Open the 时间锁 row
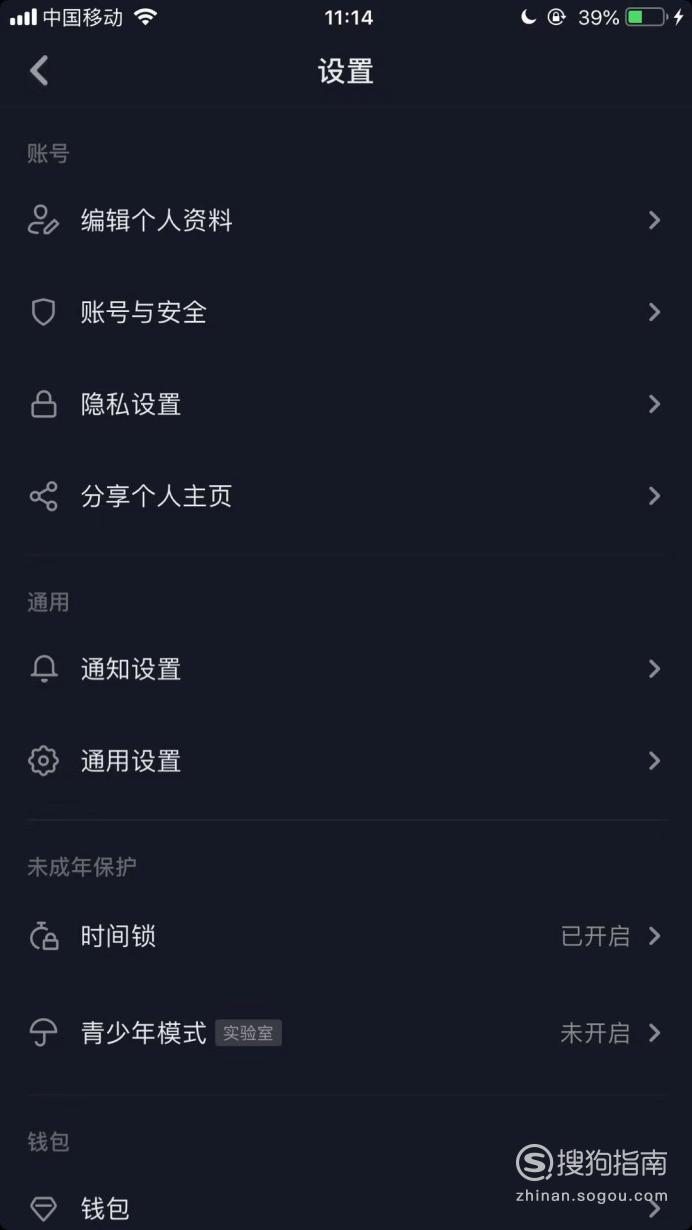 [346, 936]
